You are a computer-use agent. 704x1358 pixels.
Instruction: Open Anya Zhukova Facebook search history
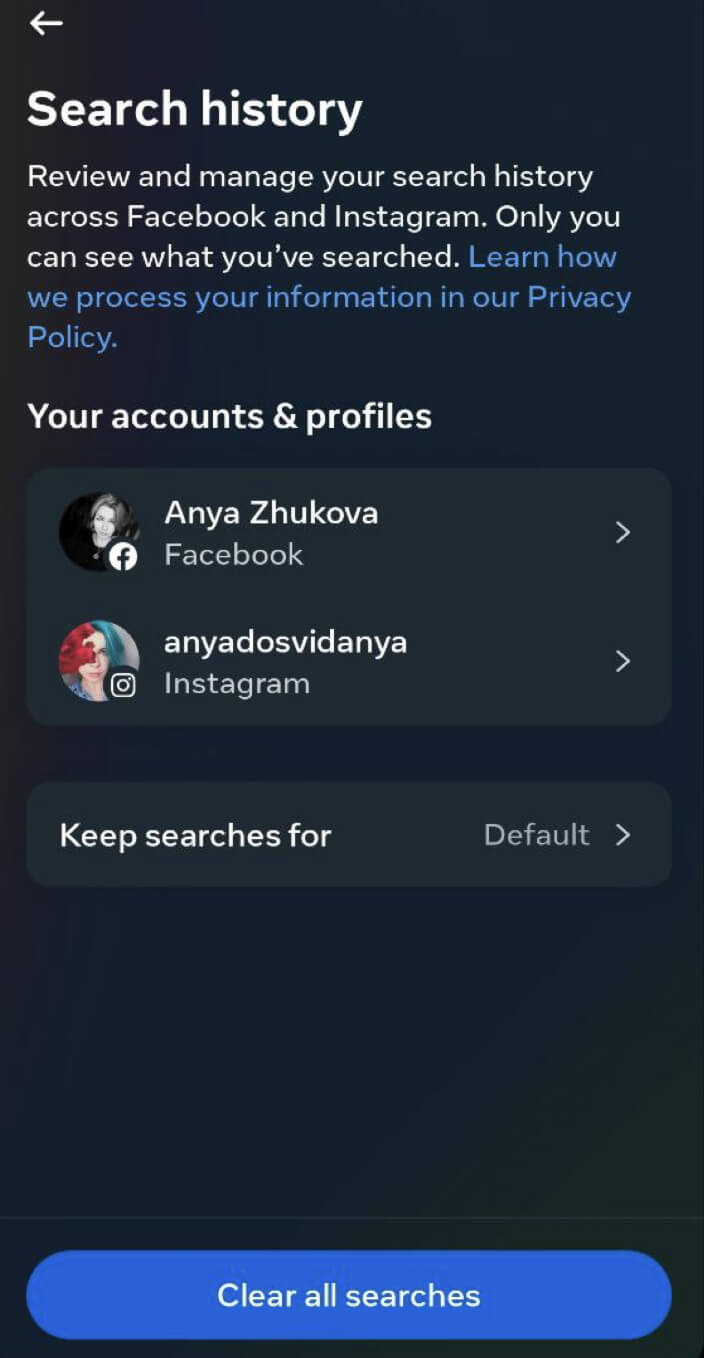(x=348, y=532)
